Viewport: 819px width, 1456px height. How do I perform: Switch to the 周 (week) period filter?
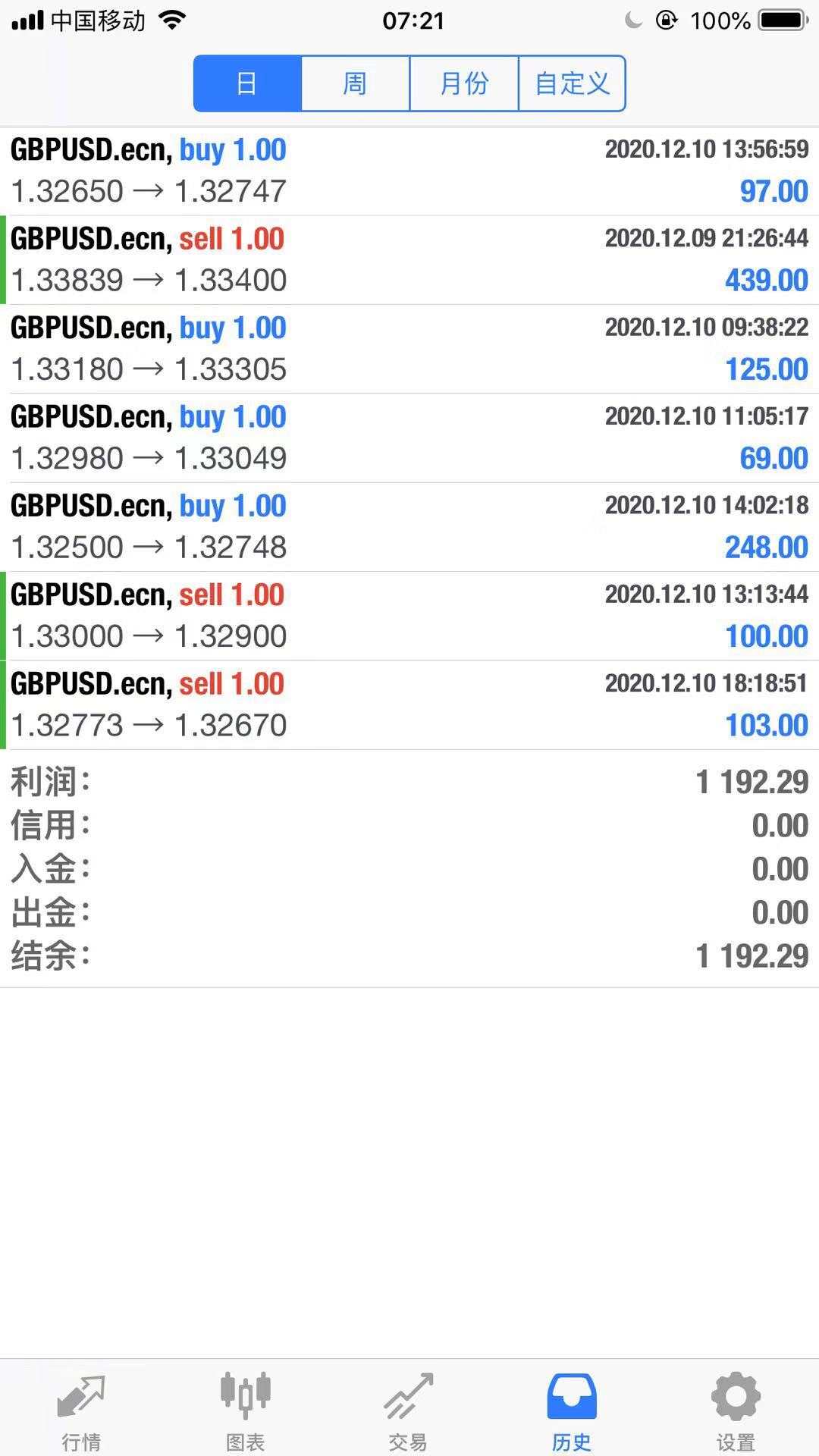tap(356, 83)
